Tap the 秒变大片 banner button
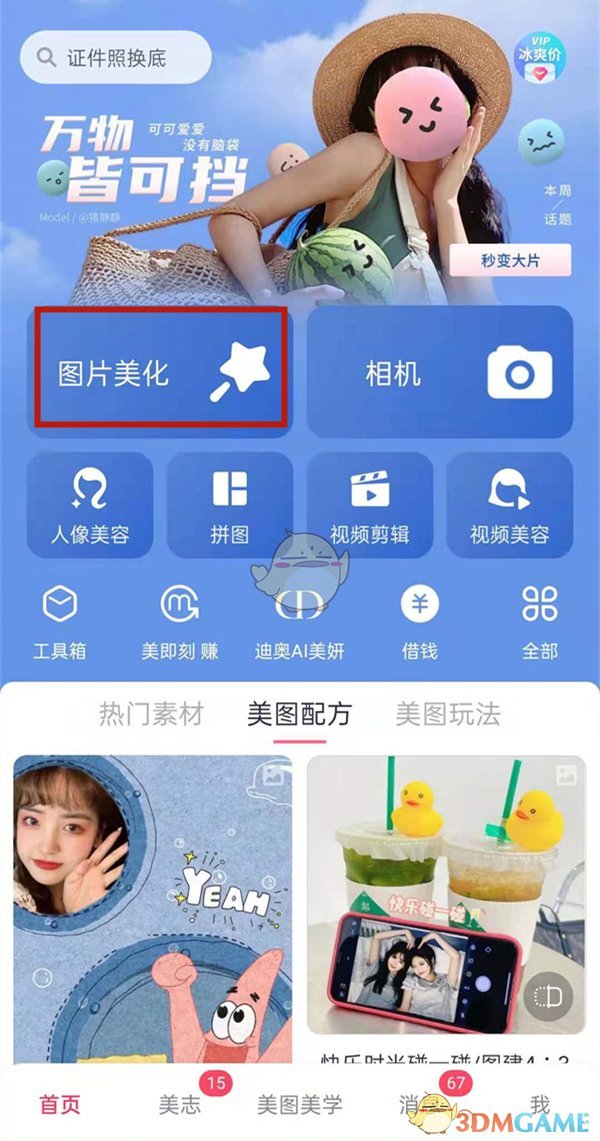Screen dimensions: 600x1141 point(510,260)
